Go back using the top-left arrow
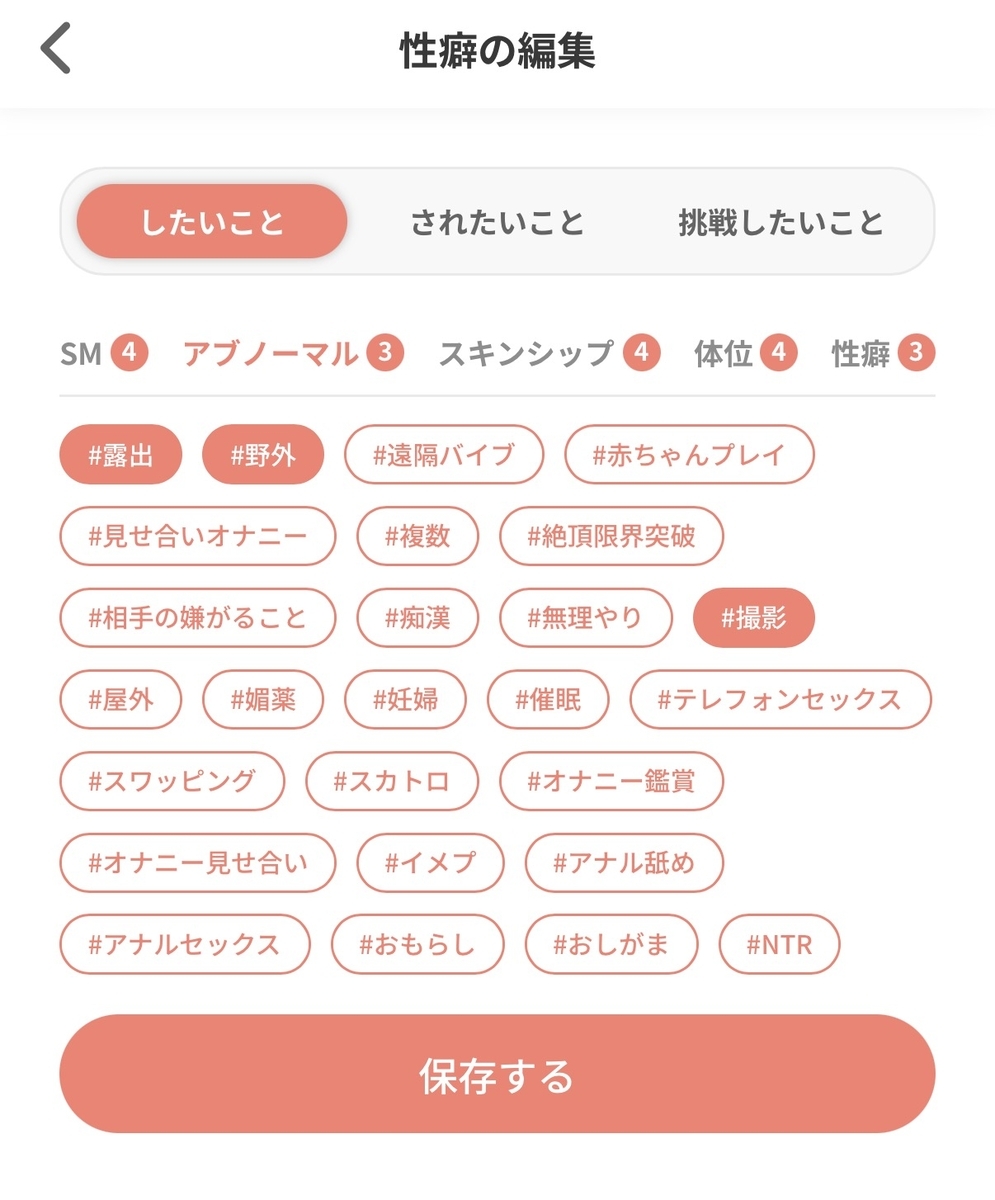This screenshot has height=1200, width=995. (x=56, y=49)
